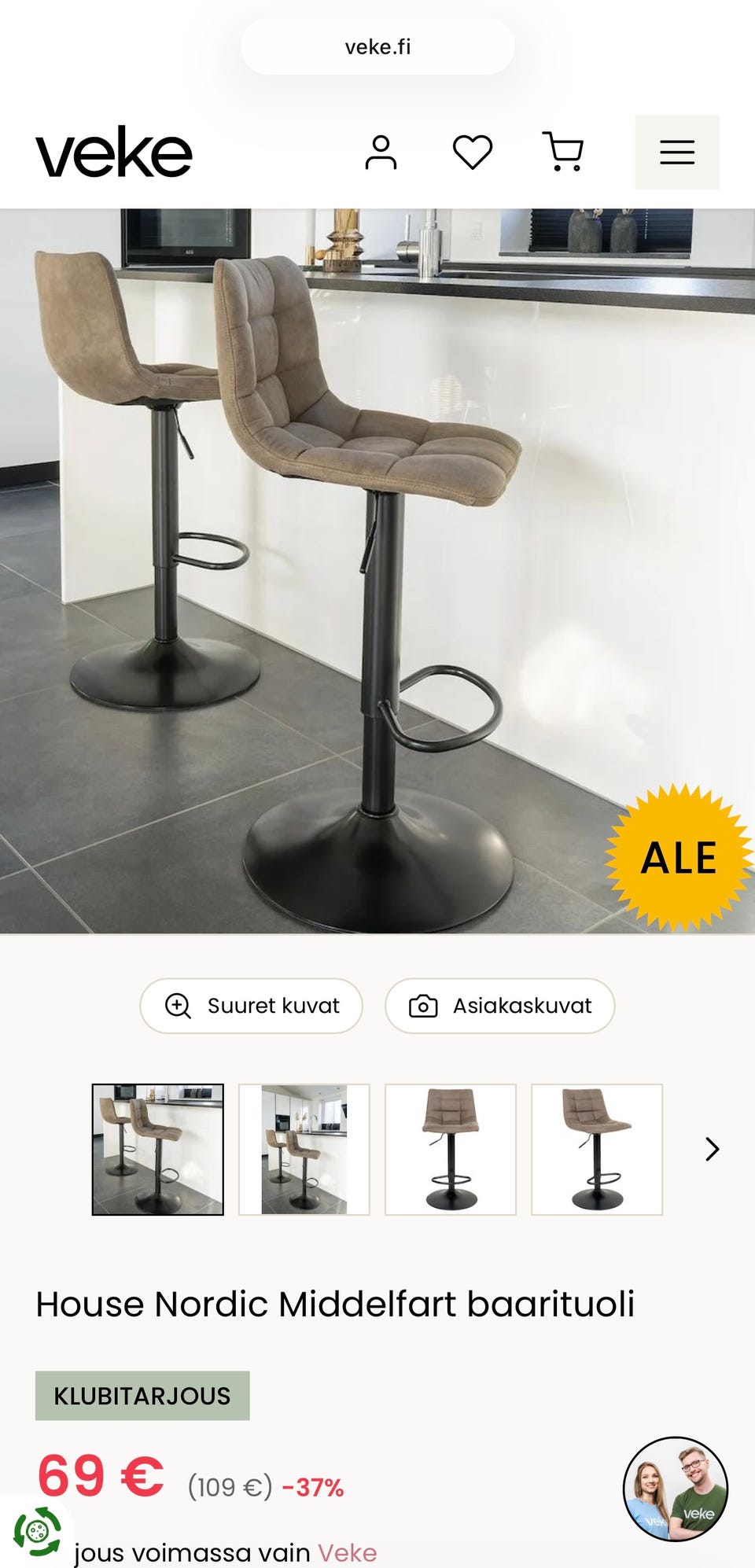The width and height of the screenshot is (755, 1568).
Task: Go to the veke home page logo
Action: [114, 153]
